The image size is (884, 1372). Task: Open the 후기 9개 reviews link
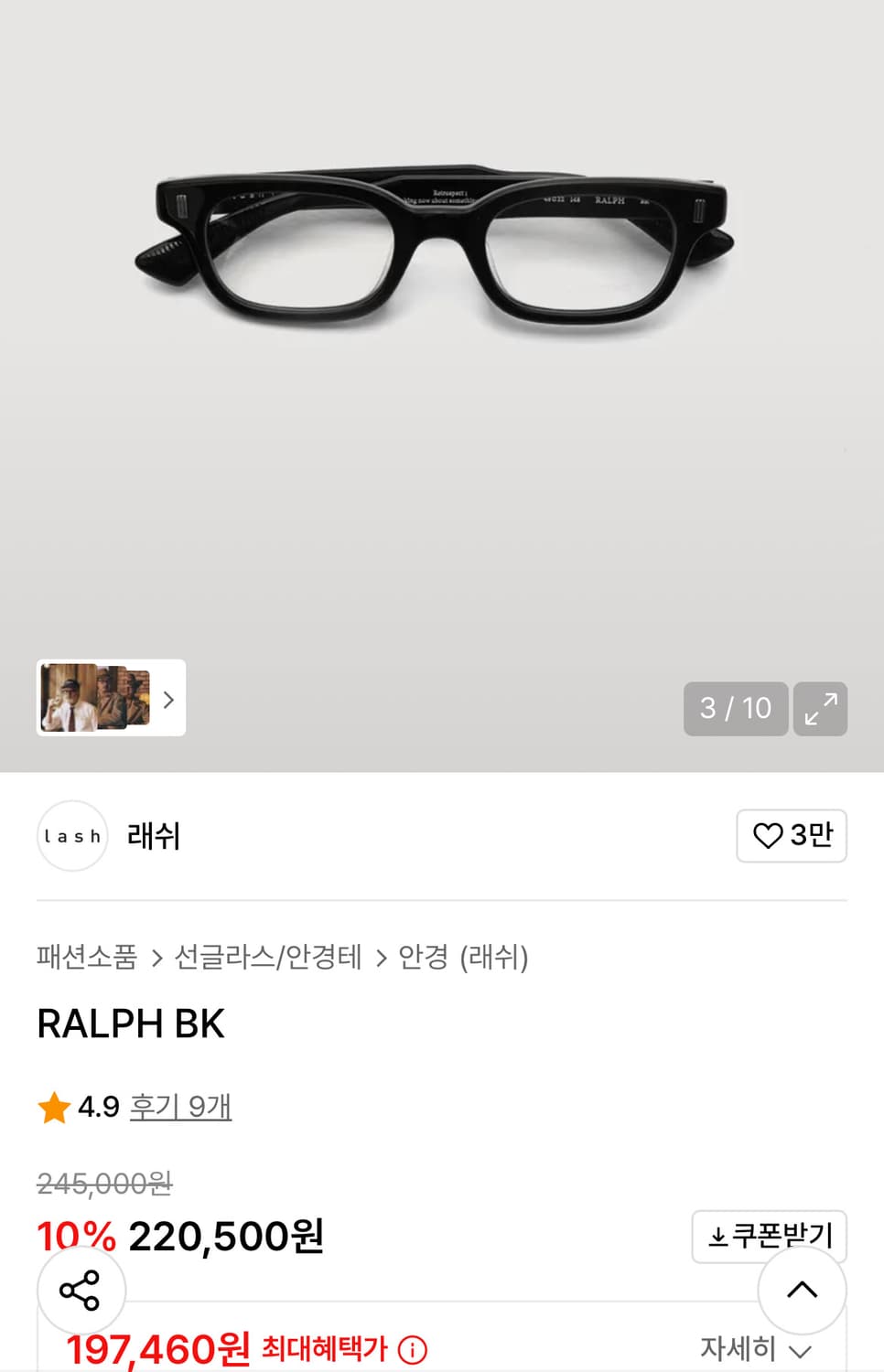pyautogui.click(x=180, y=1107)
